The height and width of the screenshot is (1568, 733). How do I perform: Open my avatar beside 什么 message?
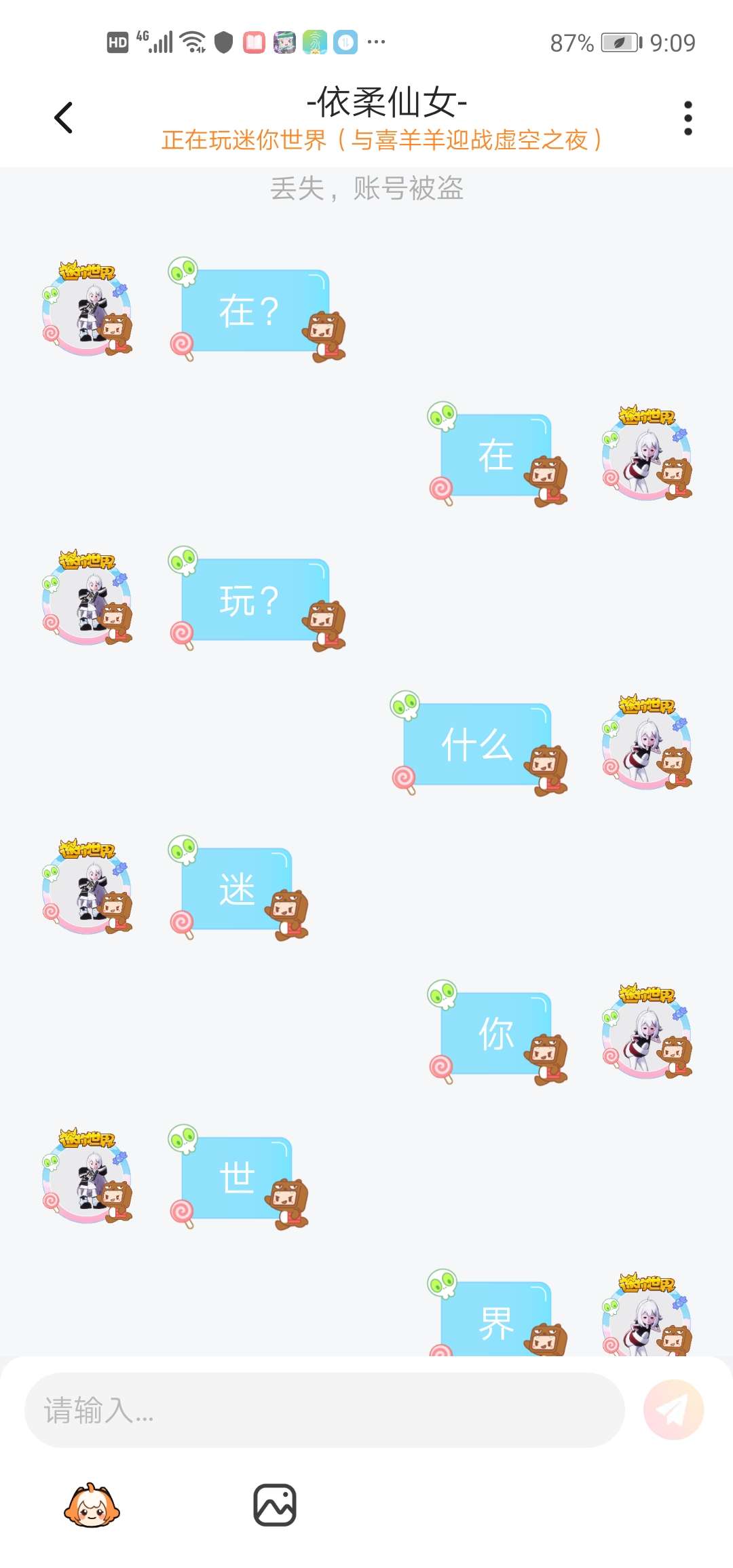click(x=647, y=742)
